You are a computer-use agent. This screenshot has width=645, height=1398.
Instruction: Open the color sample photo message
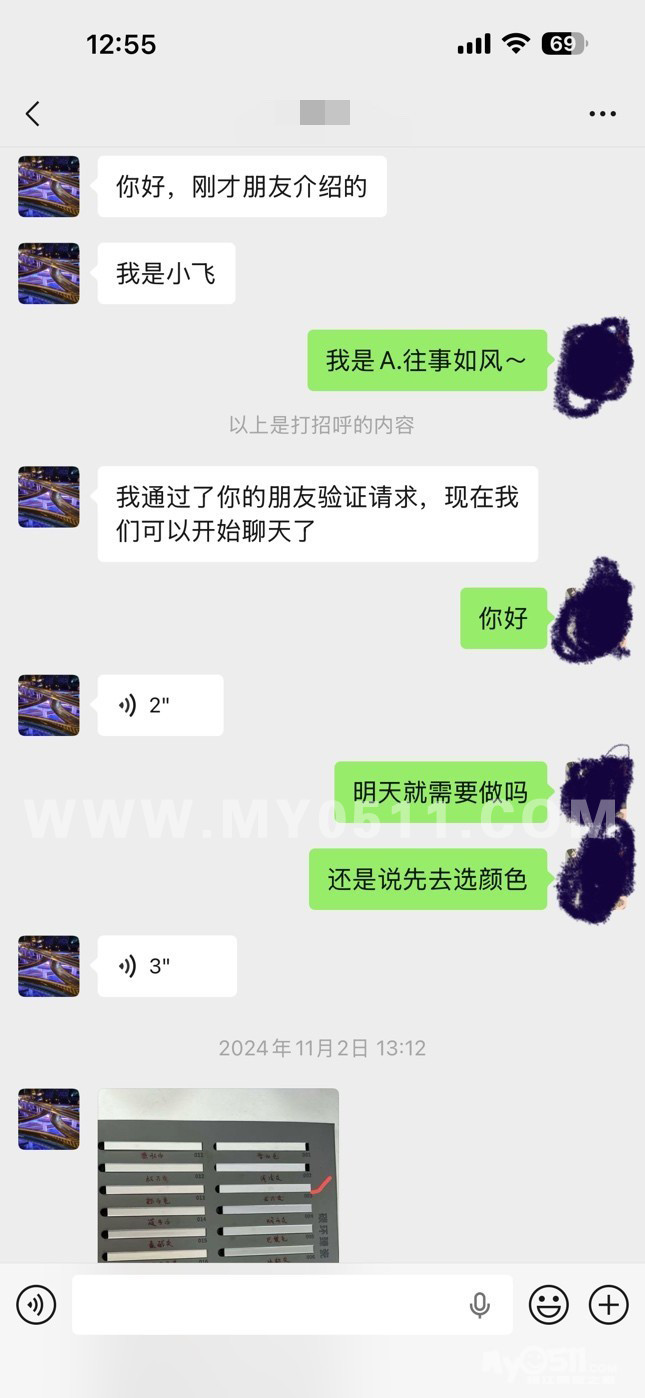click(218, 1175)
